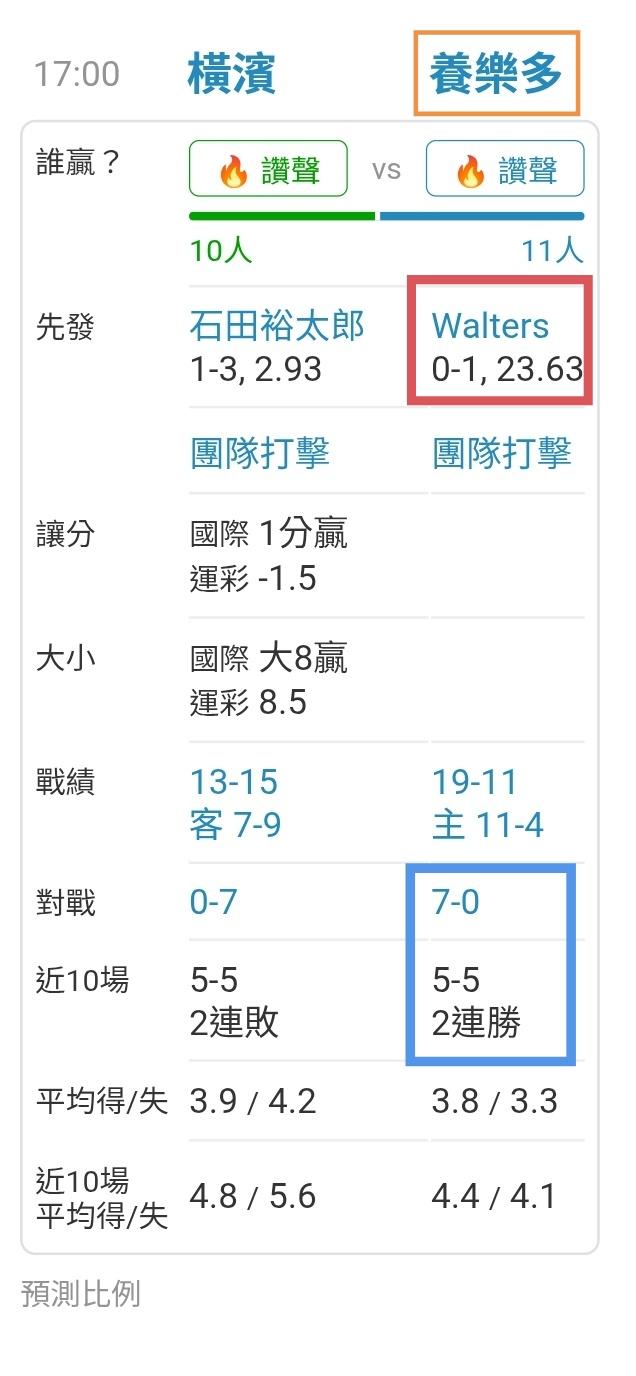Open 養樂多's 團隊打擊 batting stats

pos(502,453)
